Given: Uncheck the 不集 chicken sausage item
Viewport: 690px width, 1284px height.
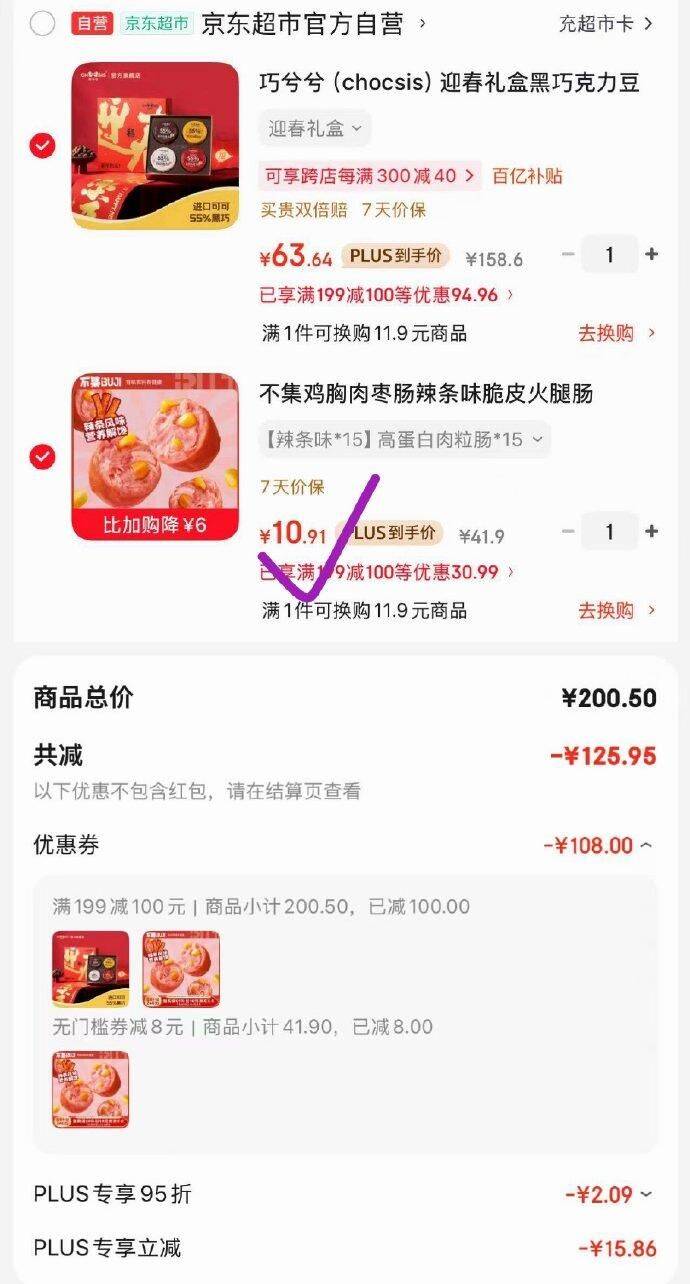Looking at the screenshot, I should [42, 457].
